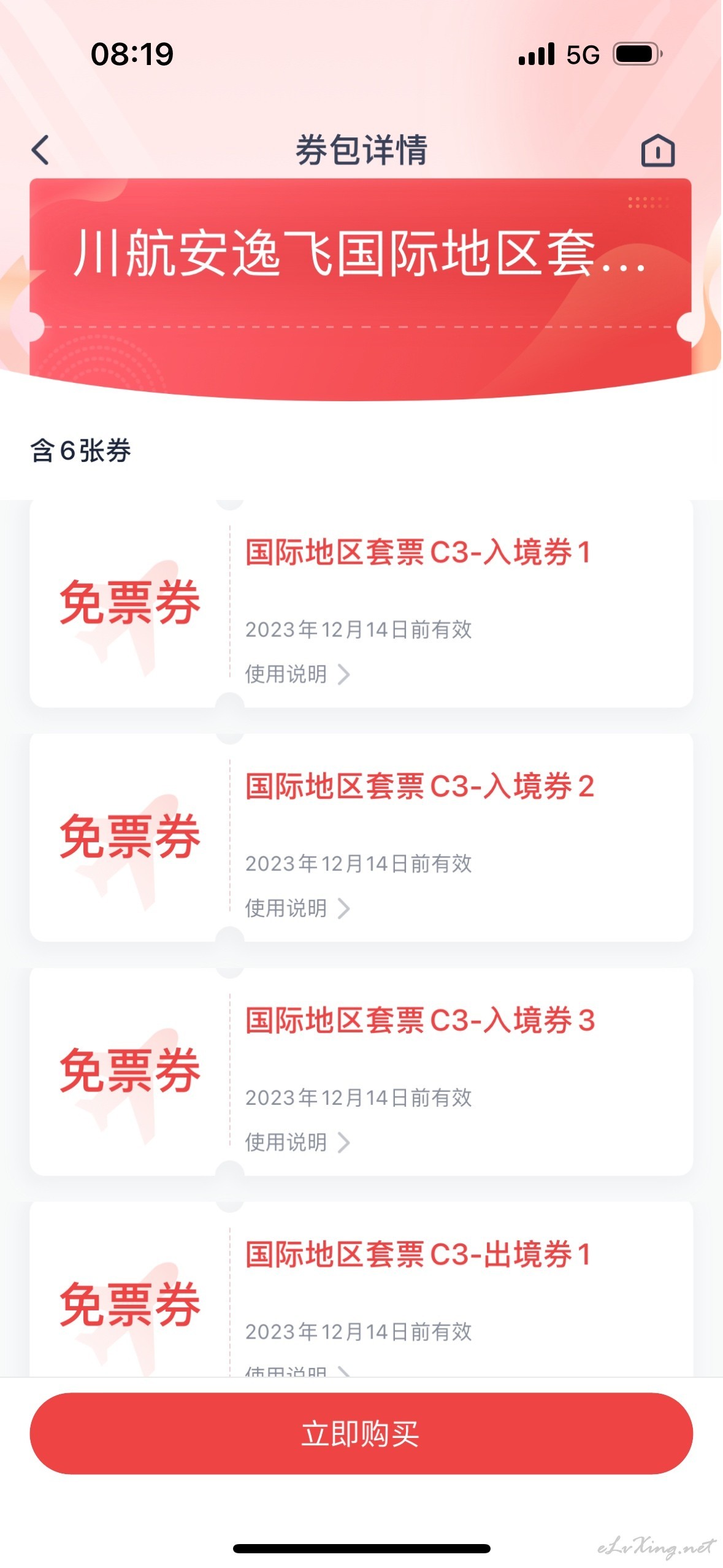Screen dimensions: 723x1568
Task: Open 使用说明 for 入境券1
Action: pos(297,674)
